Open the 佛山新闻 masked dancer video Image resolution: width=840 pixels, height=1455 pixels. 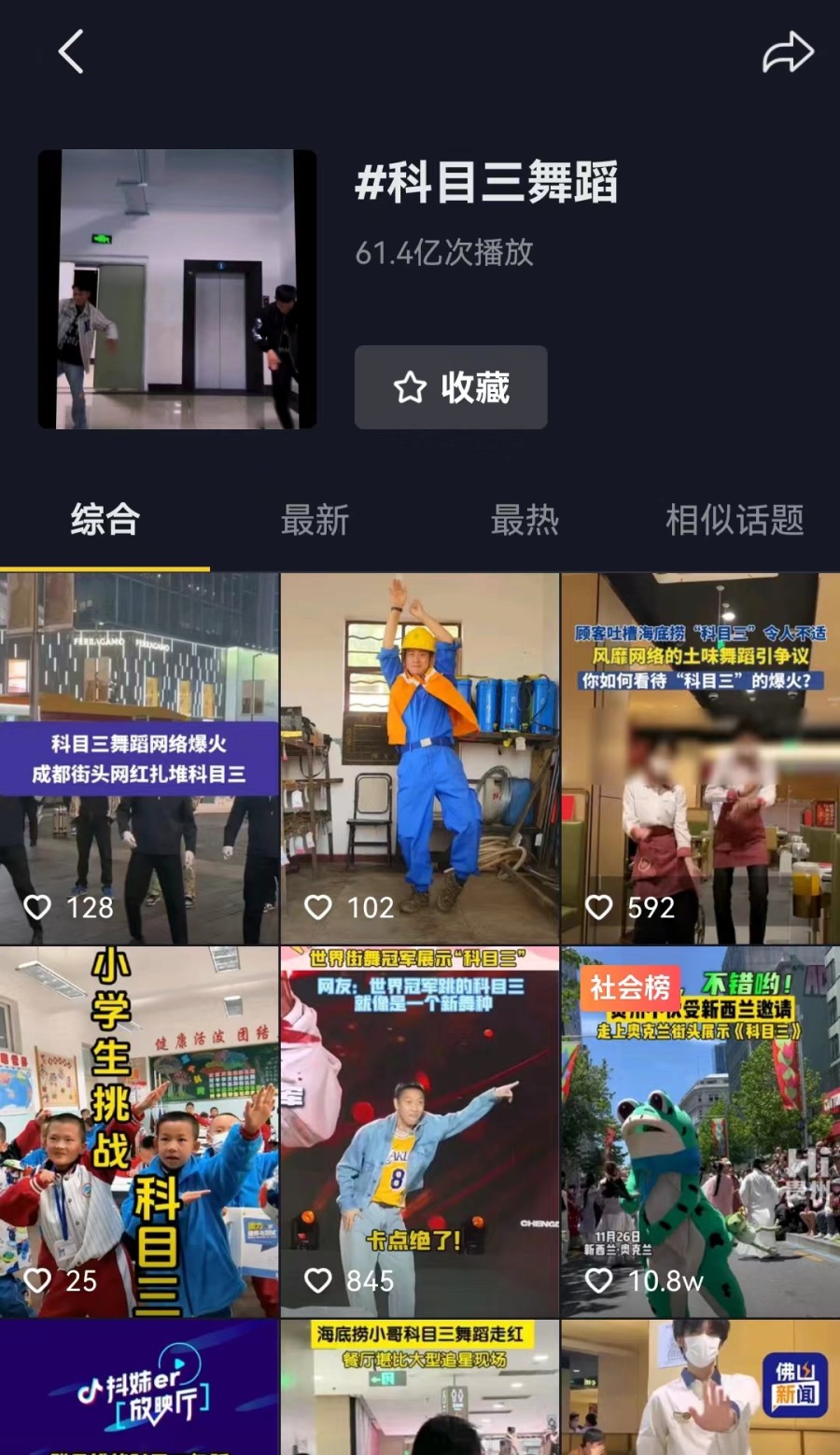coord(700,1388)
